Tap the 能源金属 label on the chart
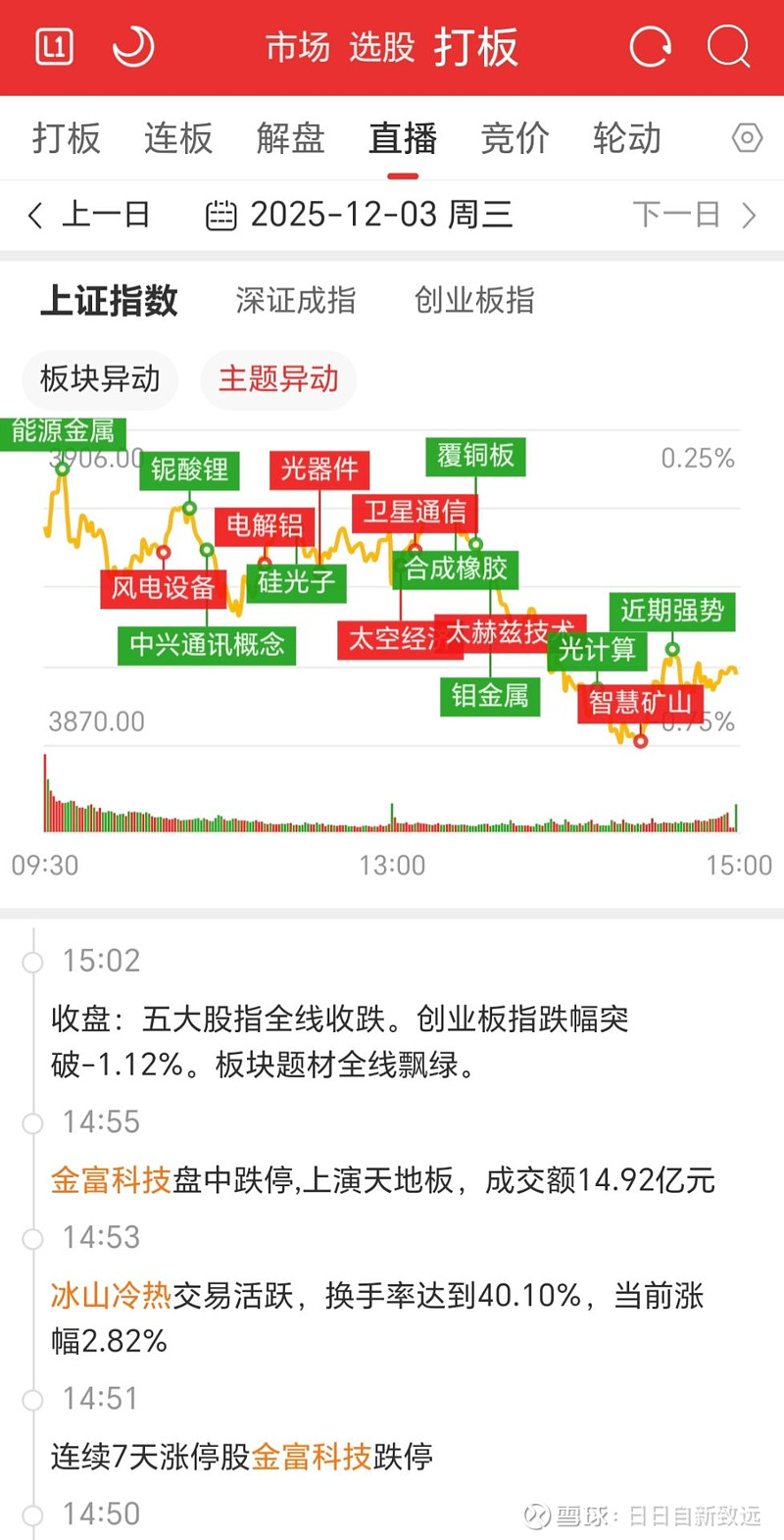Screen dimensions: 784x1540 click(64, 429)
